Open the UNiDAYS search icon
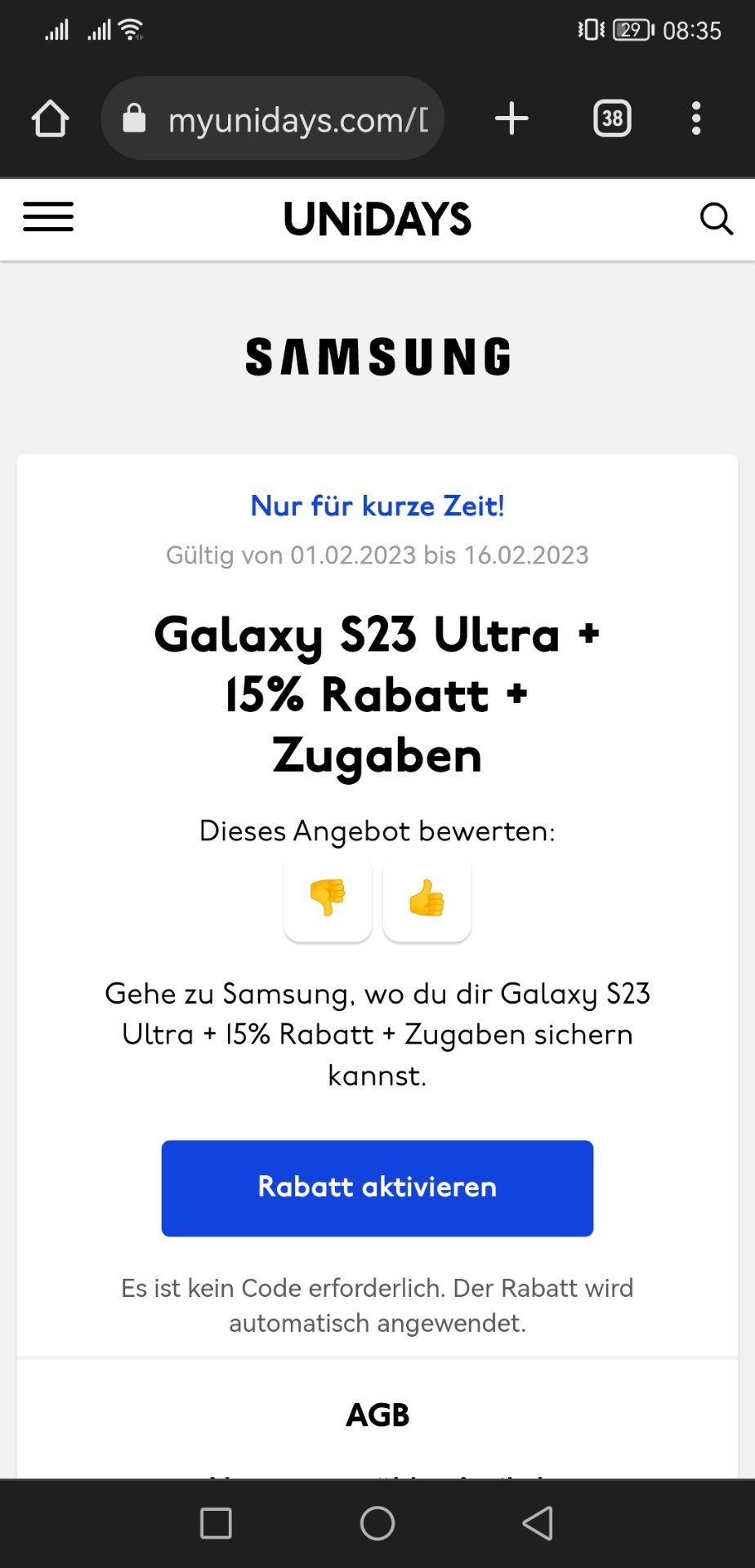 point(717,219)
